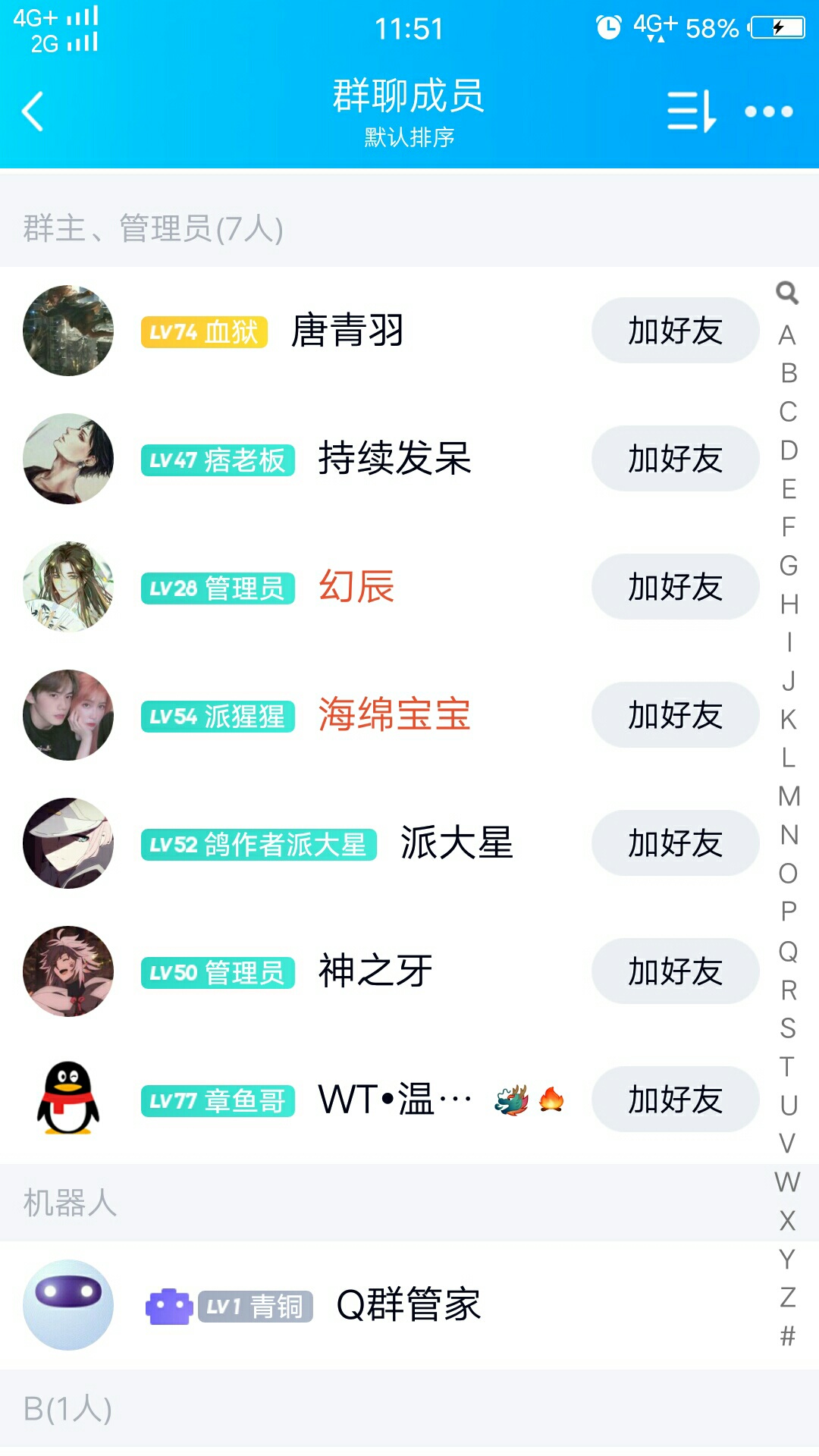This screenshot has width=819, height=1456.
Task: Open the three-dot overflow menu
Action: click(768, 111)
